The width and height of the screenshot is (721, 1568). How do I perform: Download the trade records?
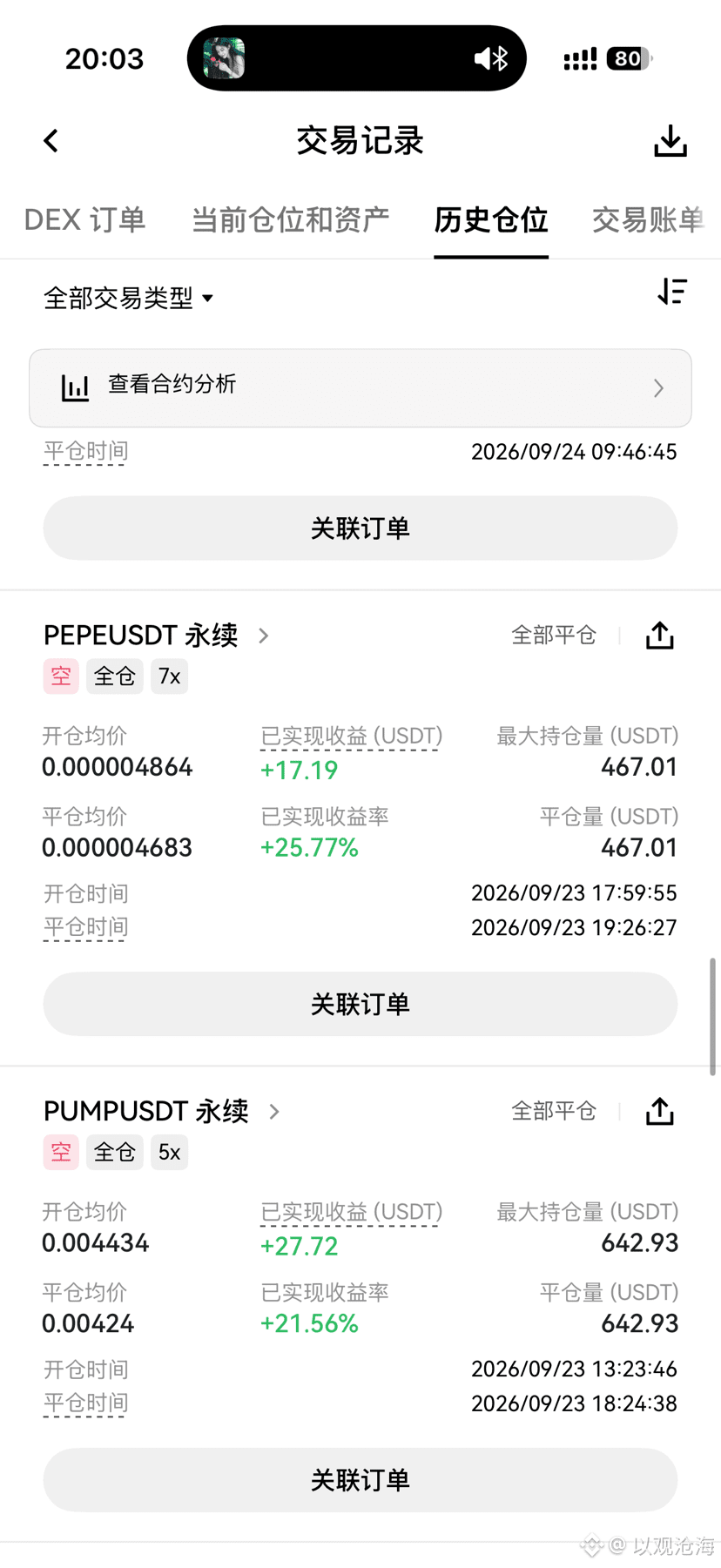click(x=670, y=141)
